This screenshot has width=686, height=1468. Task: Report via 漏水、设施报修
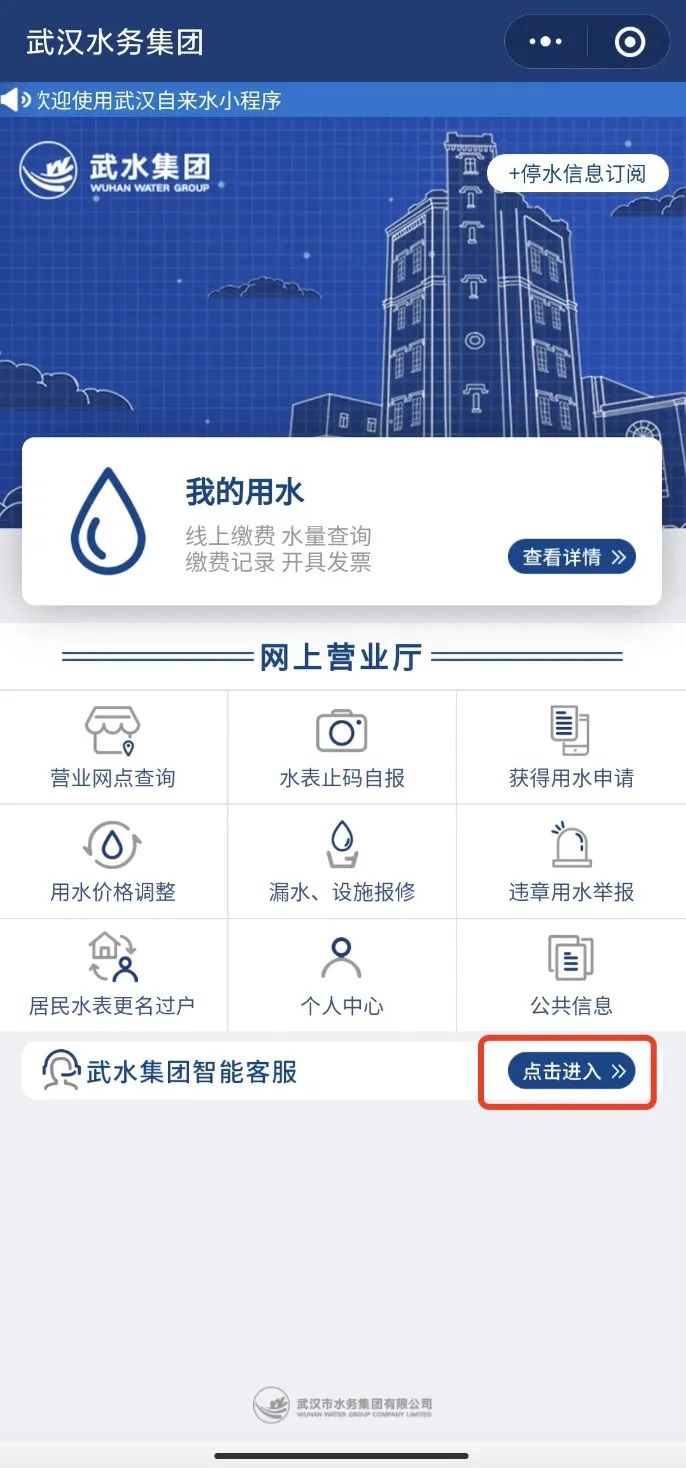click(x=342, y=861)
